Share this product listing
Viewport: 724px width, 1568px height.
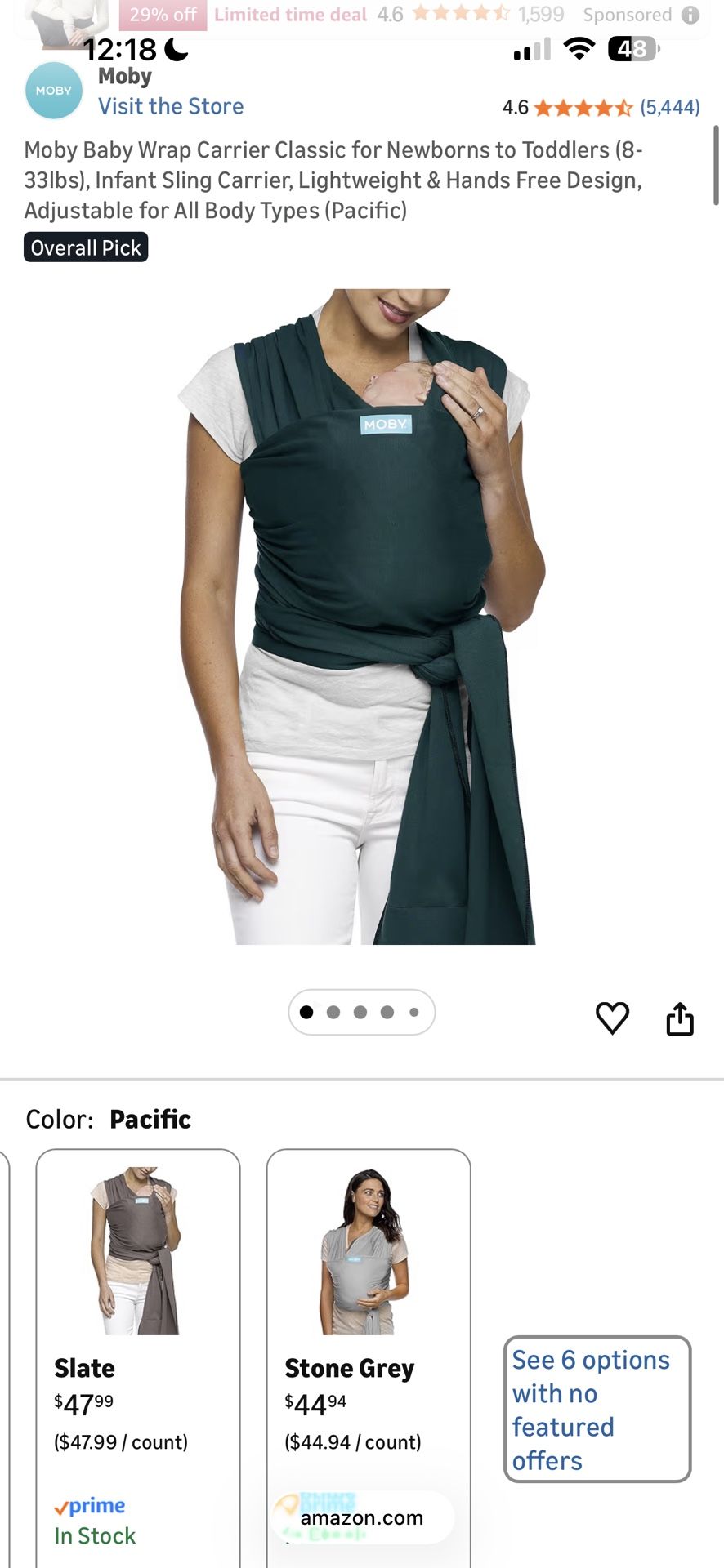pyautogui.click(x=680, y=1018)
